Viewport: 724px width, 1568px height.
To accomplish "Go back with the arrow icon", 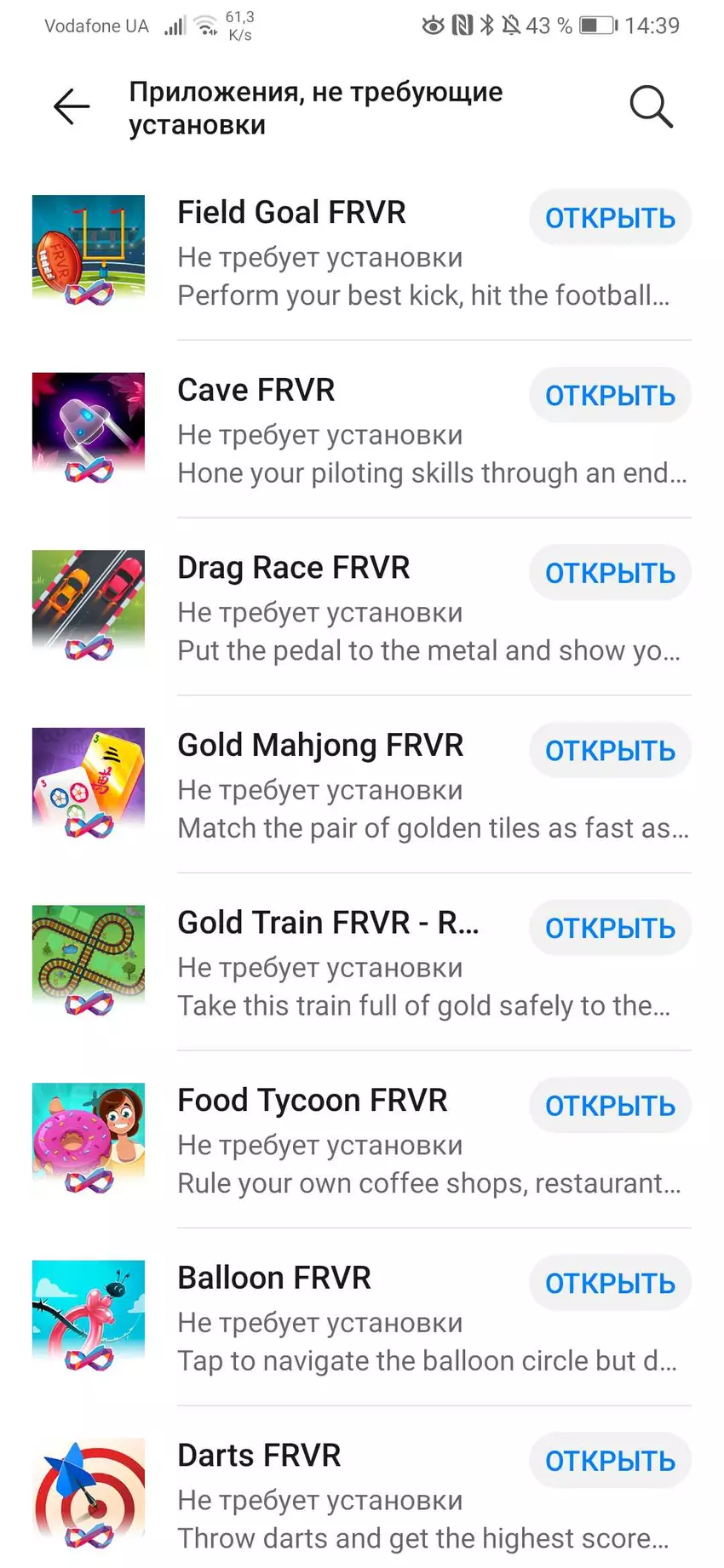I will (x=72, y=107).
